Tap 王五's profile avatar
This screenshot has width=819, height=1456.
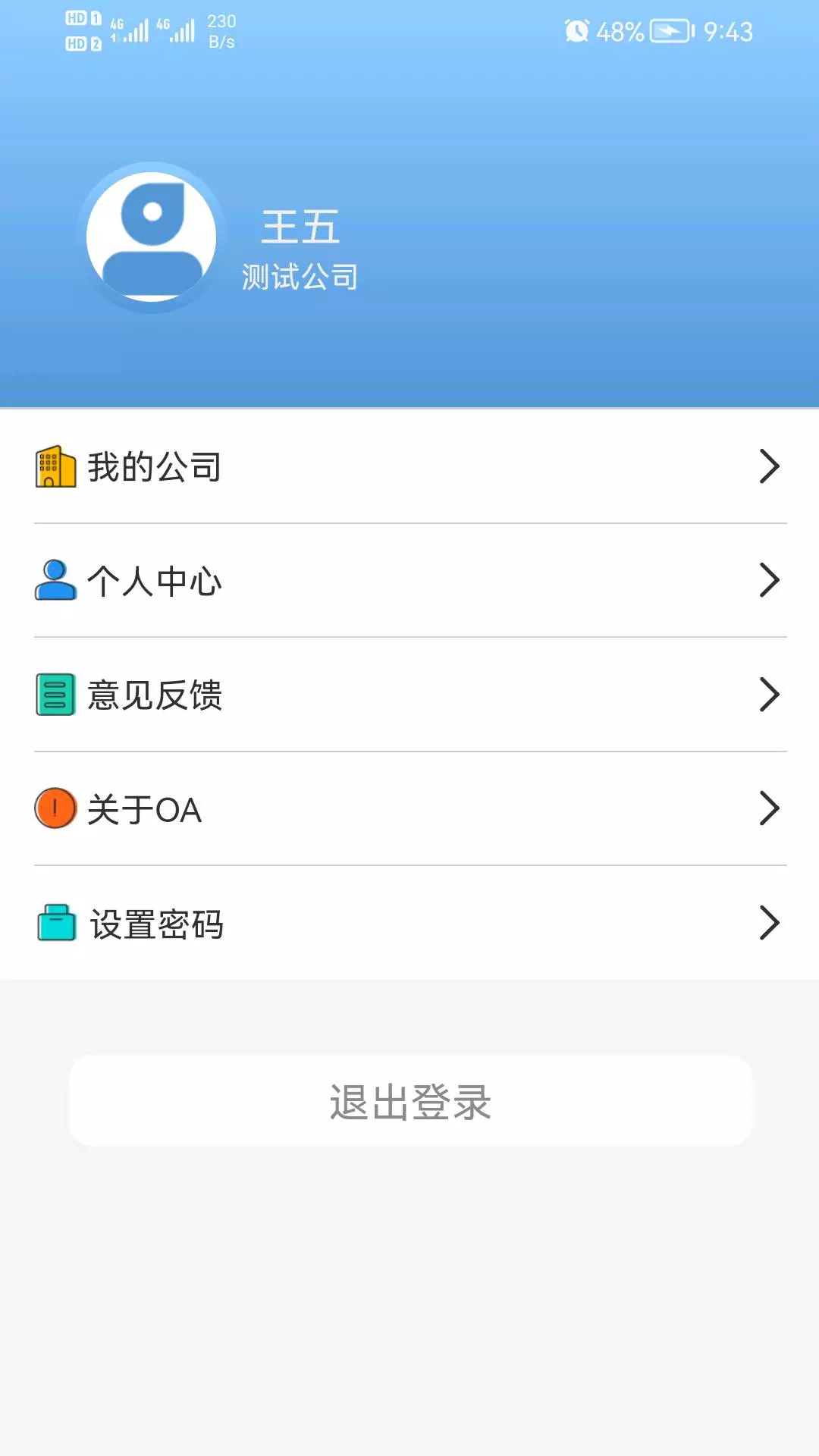click(152, 237)
